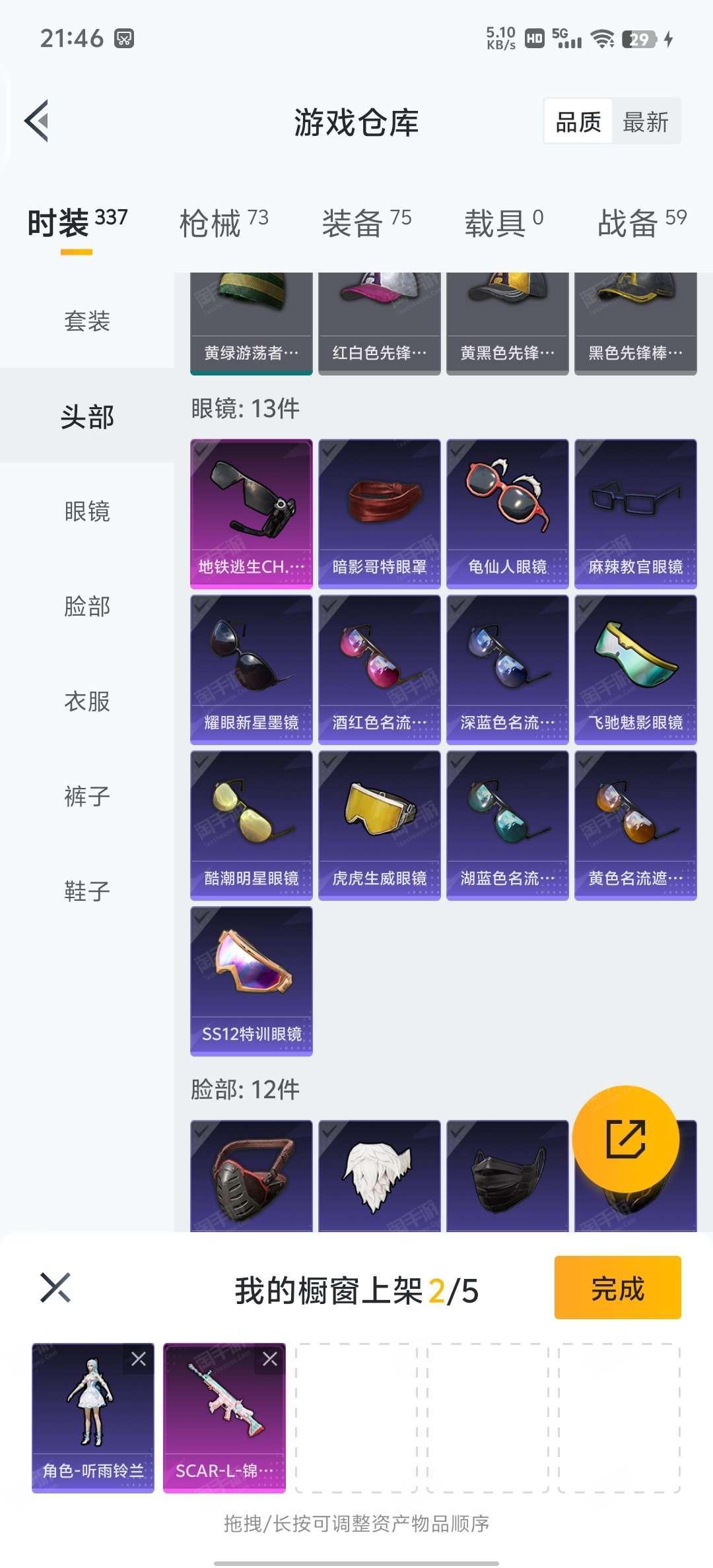Viewport: 713px width, 1568px height.
Task: Switch to the 枪械 tab
Action: (223, 222)
